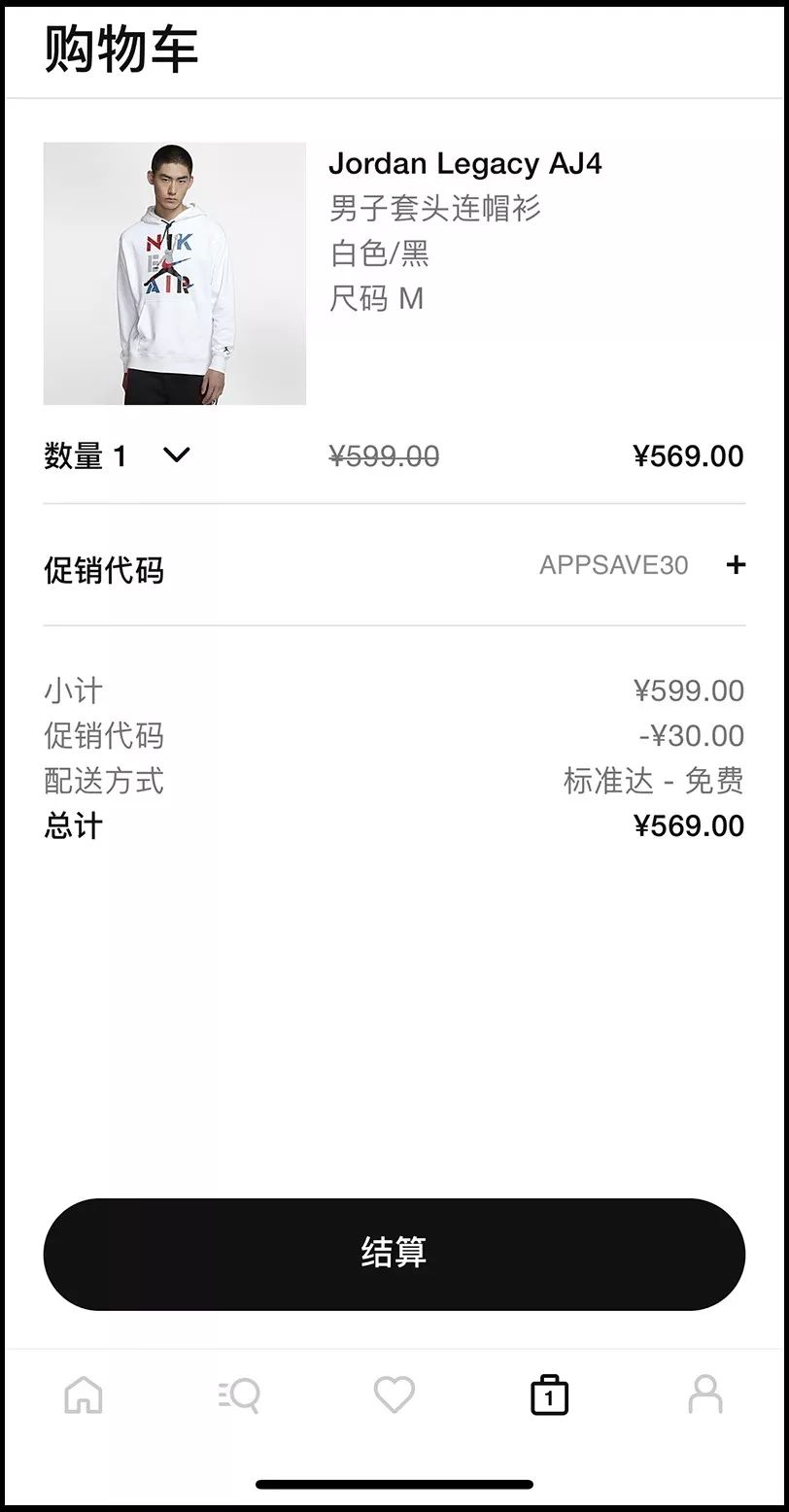Screen dimensions: 789x1512
Task: Open the quantity selector chevron
Action: [175, 454]
